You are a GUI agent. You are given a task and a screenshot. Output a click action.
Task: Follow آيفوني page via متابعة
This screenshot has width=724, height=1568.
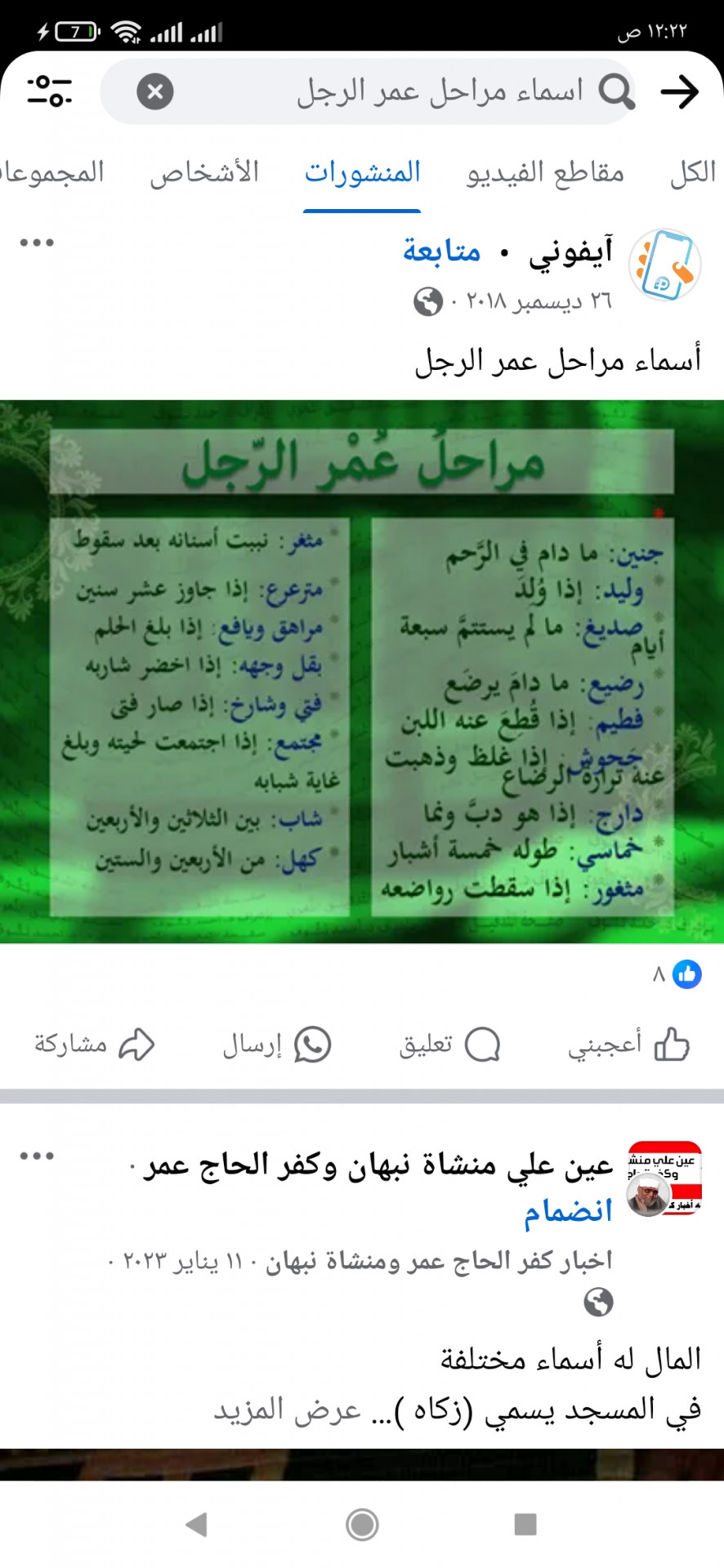coord(441,252)
